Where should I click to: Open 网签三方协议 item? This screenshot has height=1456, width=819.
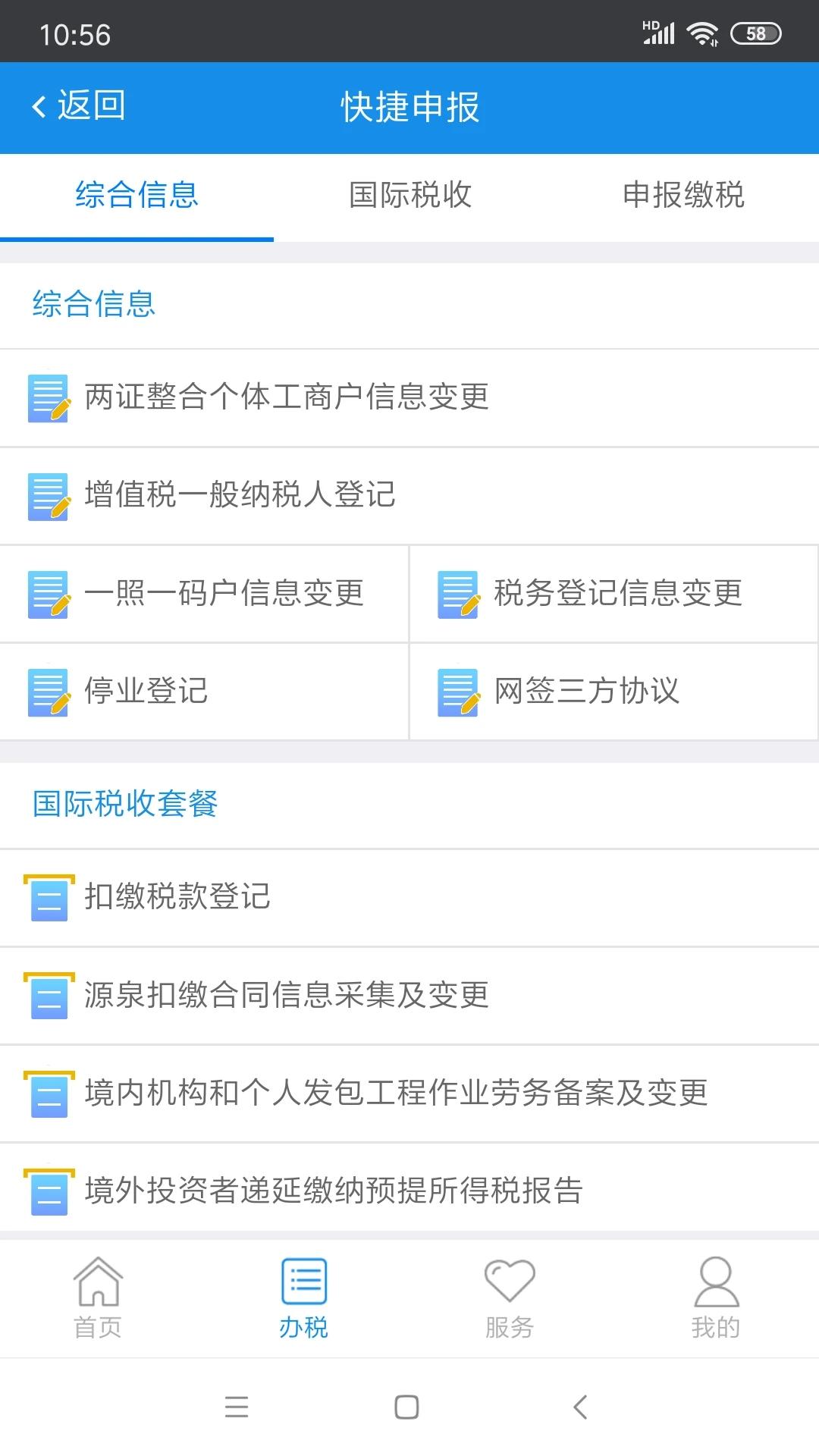click(585, 692)
